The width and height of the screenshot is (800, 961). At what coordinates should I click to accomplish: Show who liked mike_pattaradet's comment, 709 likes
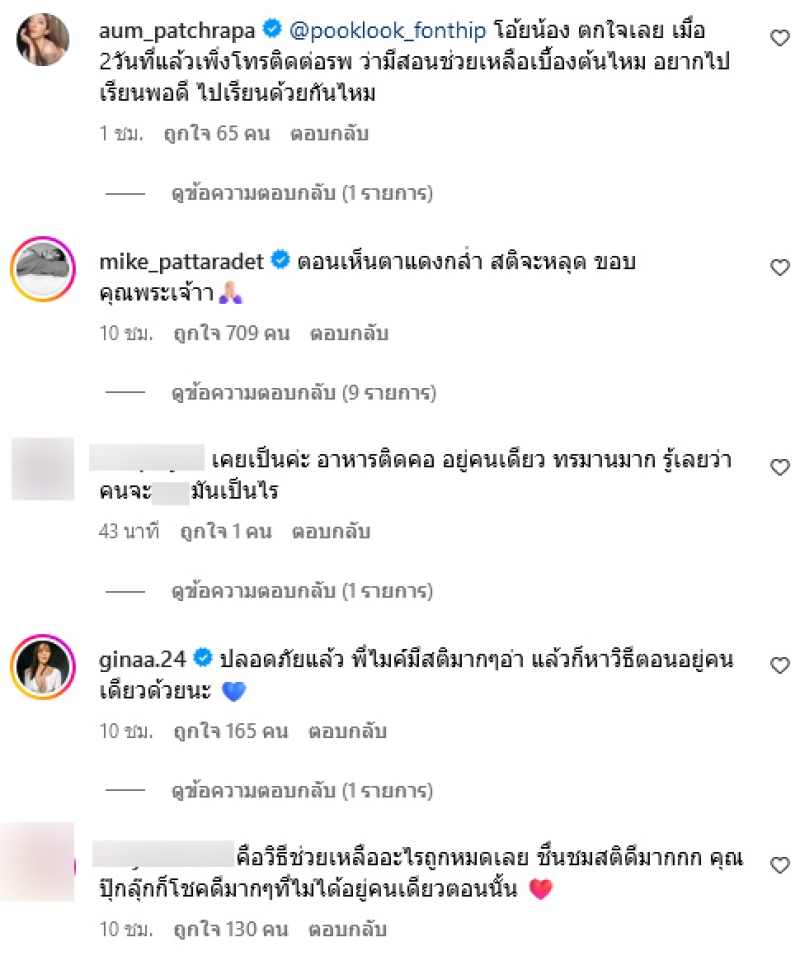point(232,333)
